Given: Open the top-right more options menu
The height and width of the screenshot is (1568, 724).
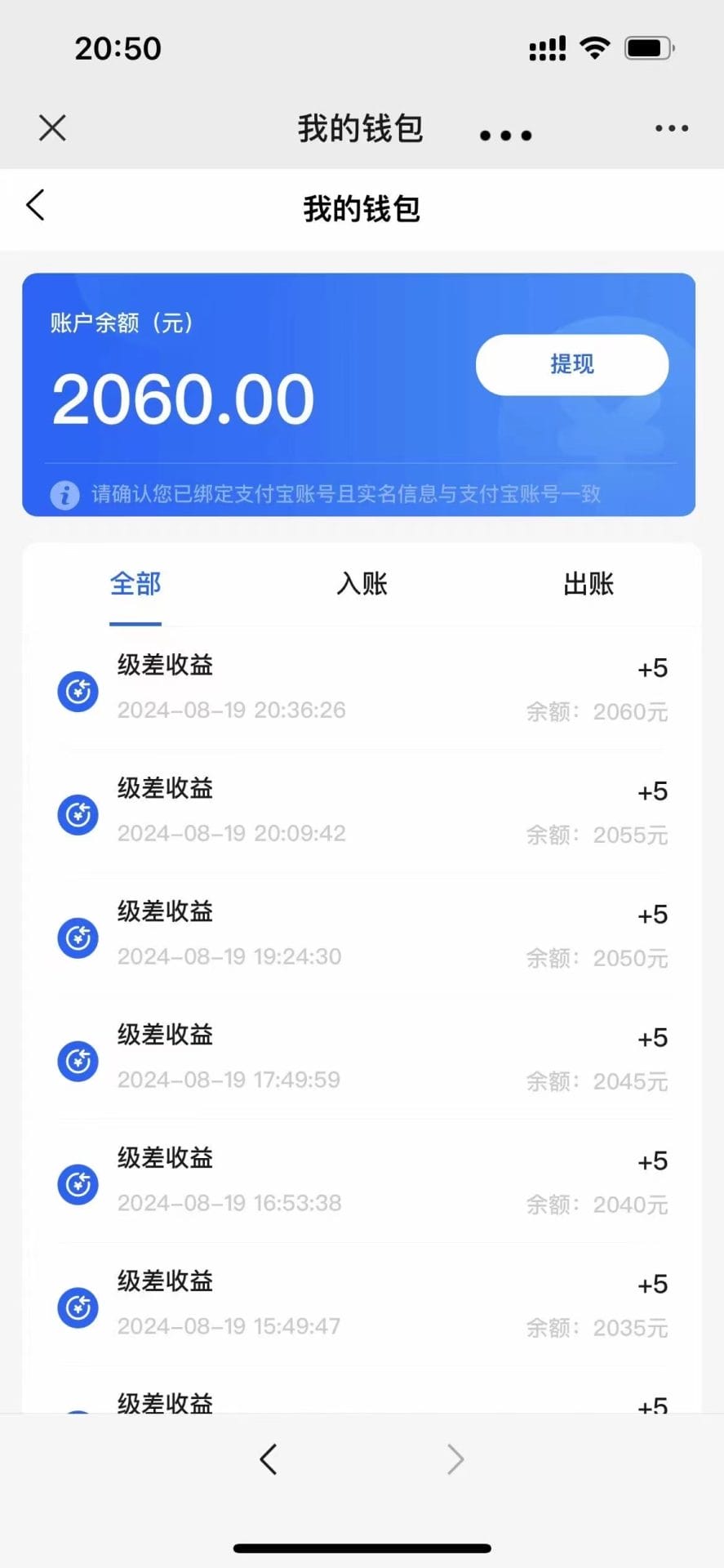Looking at the screenshot, I should point(672,128).
